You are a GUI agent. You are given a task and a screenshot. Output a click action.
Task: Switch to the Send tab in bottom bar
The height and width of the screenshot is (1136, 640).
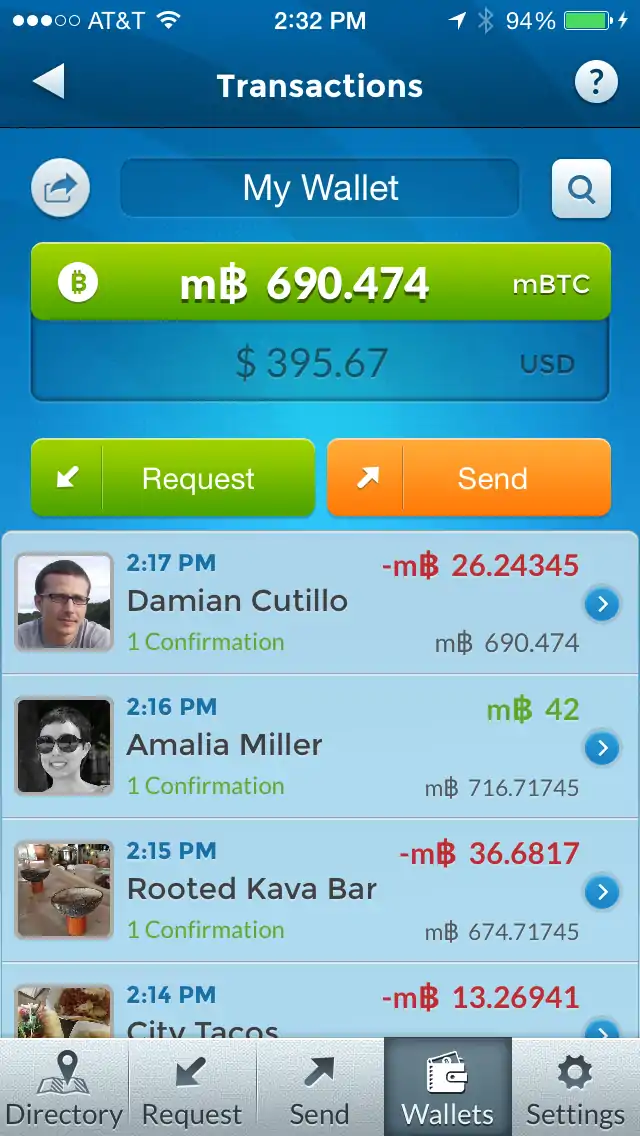(320, 1087)
